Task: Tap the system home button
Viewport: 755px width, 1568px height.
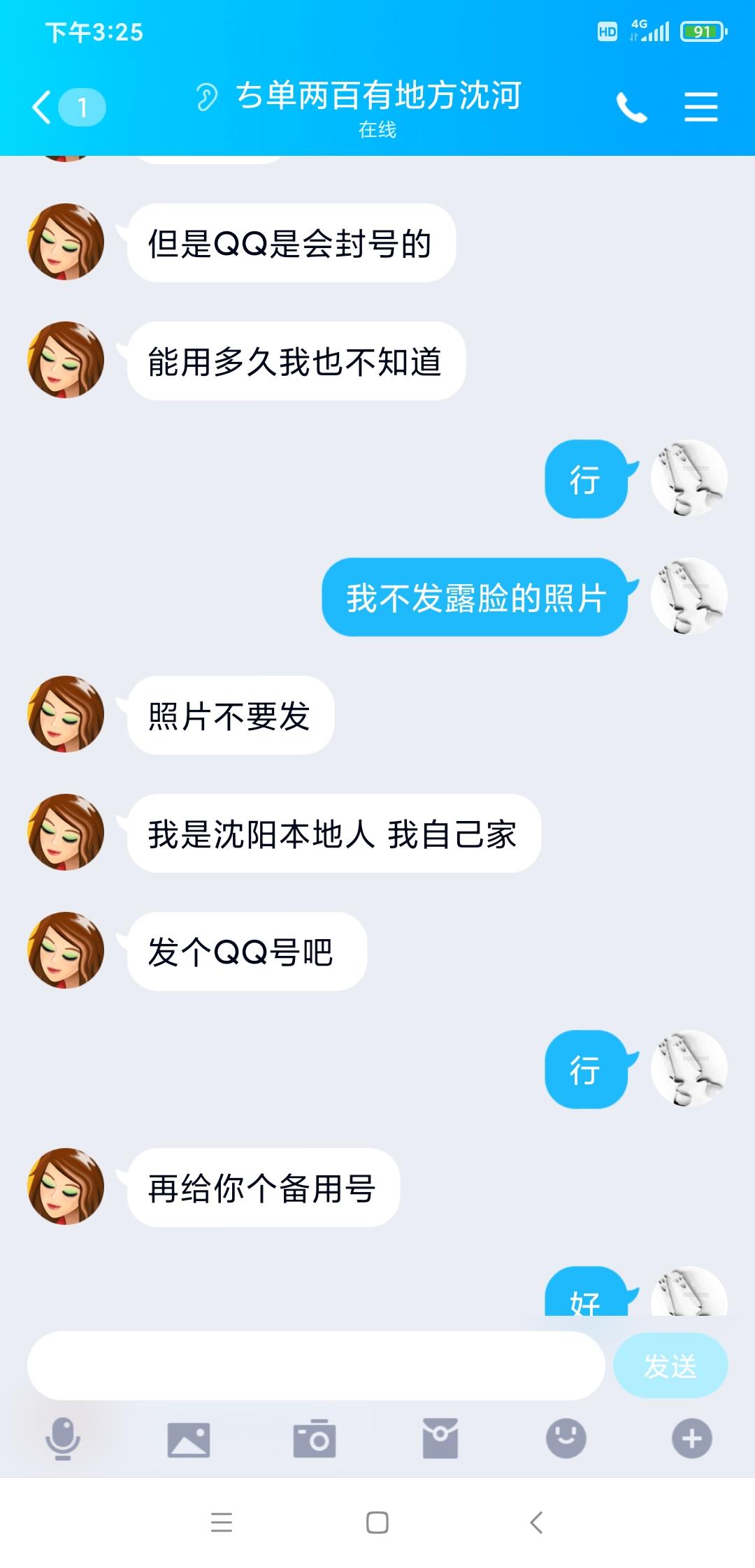Action: 377,1523
